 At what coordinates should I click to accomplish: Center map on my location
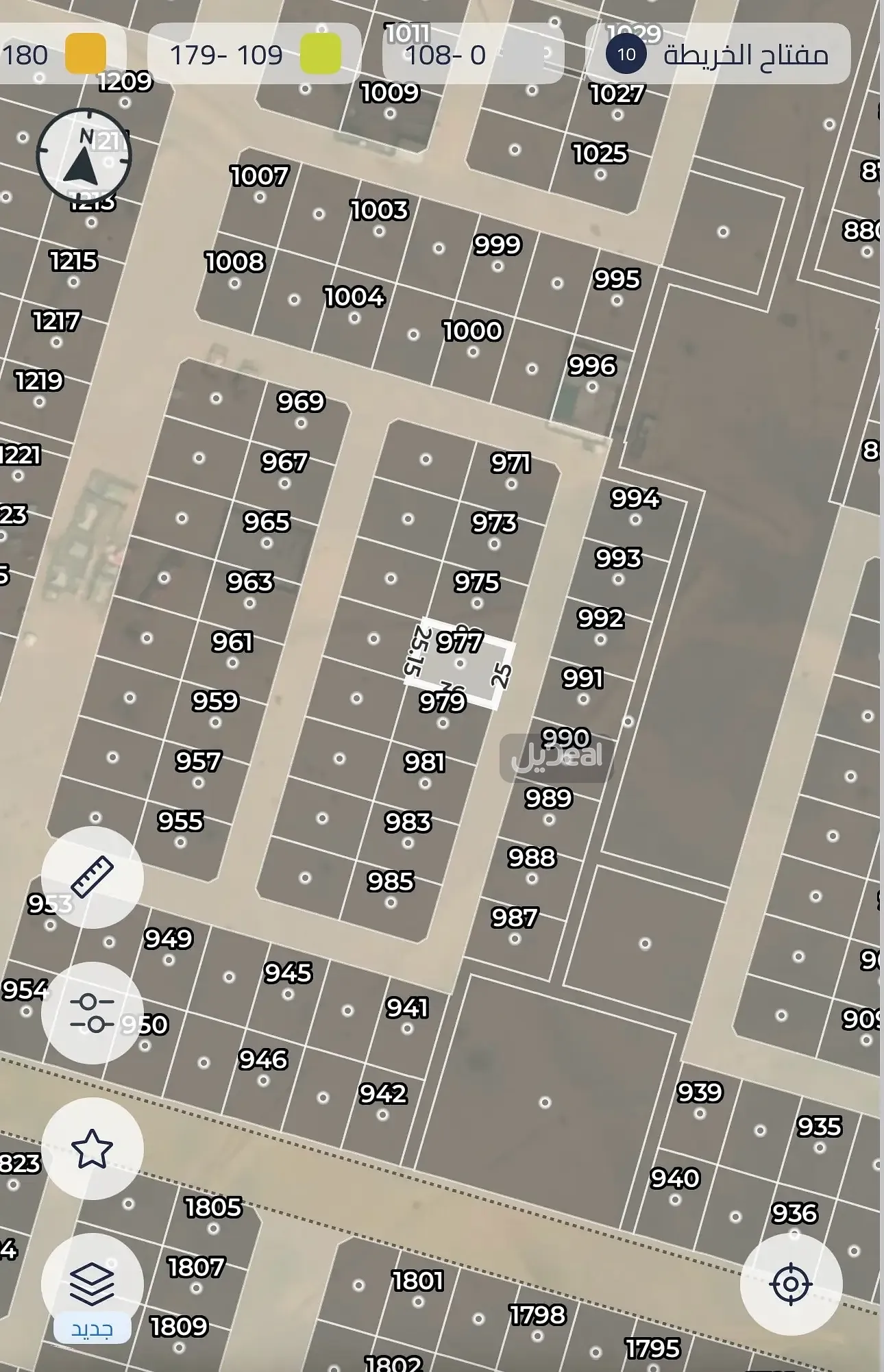791,1284
